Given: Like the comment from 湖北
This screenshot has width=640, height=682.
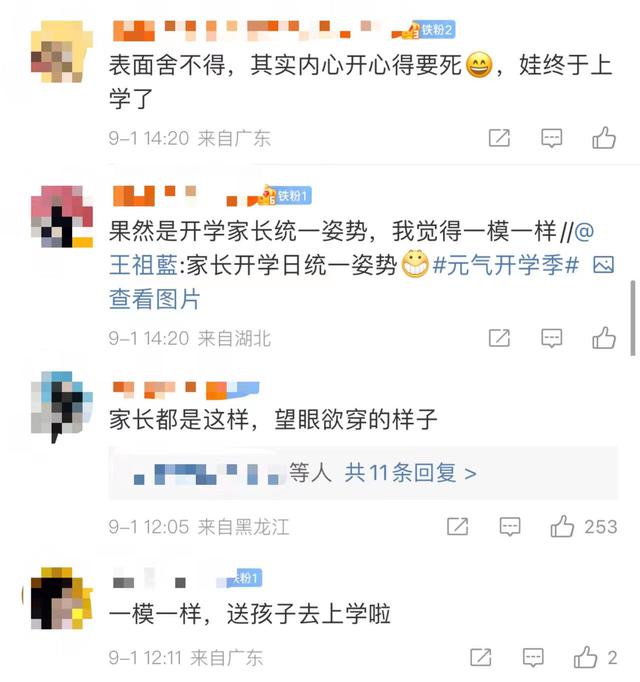Looking at the screenshot, I should pos(604,338).
